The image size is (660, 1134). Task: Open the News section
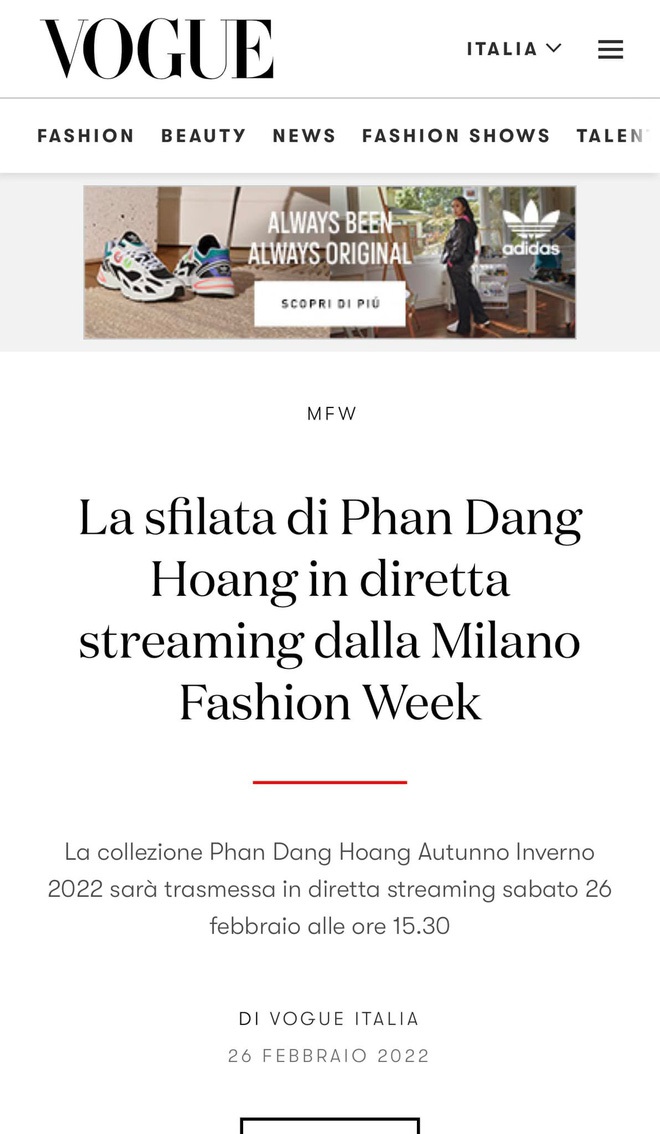click(x=304, y=136)
